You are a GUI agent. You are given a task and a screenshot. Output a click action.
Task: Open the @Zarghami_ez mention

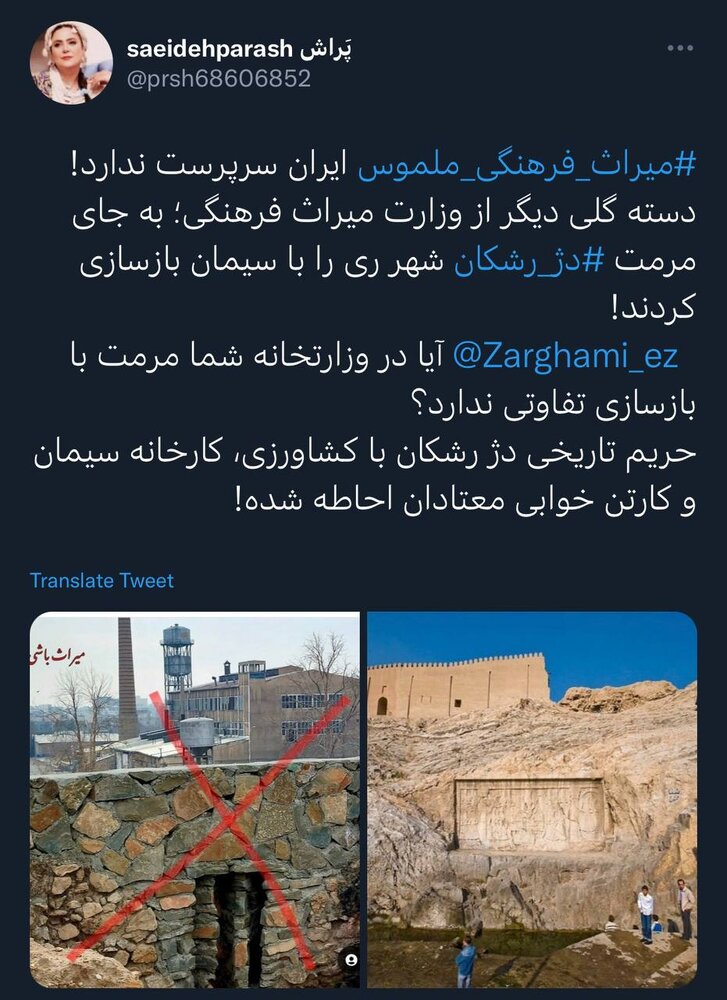(x=566, y=357)
